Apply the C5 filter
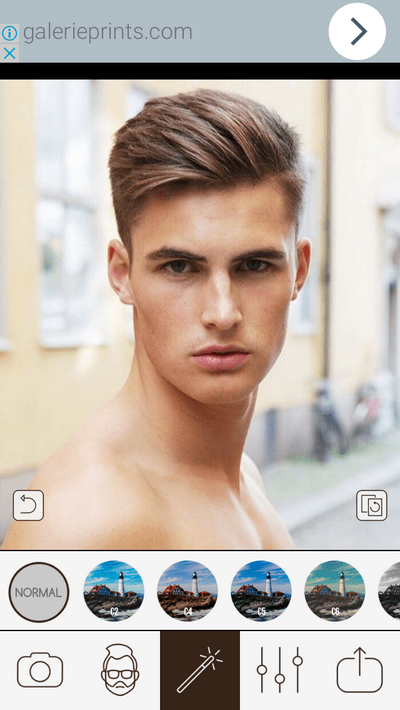400x710 pixels. point(261,590)
